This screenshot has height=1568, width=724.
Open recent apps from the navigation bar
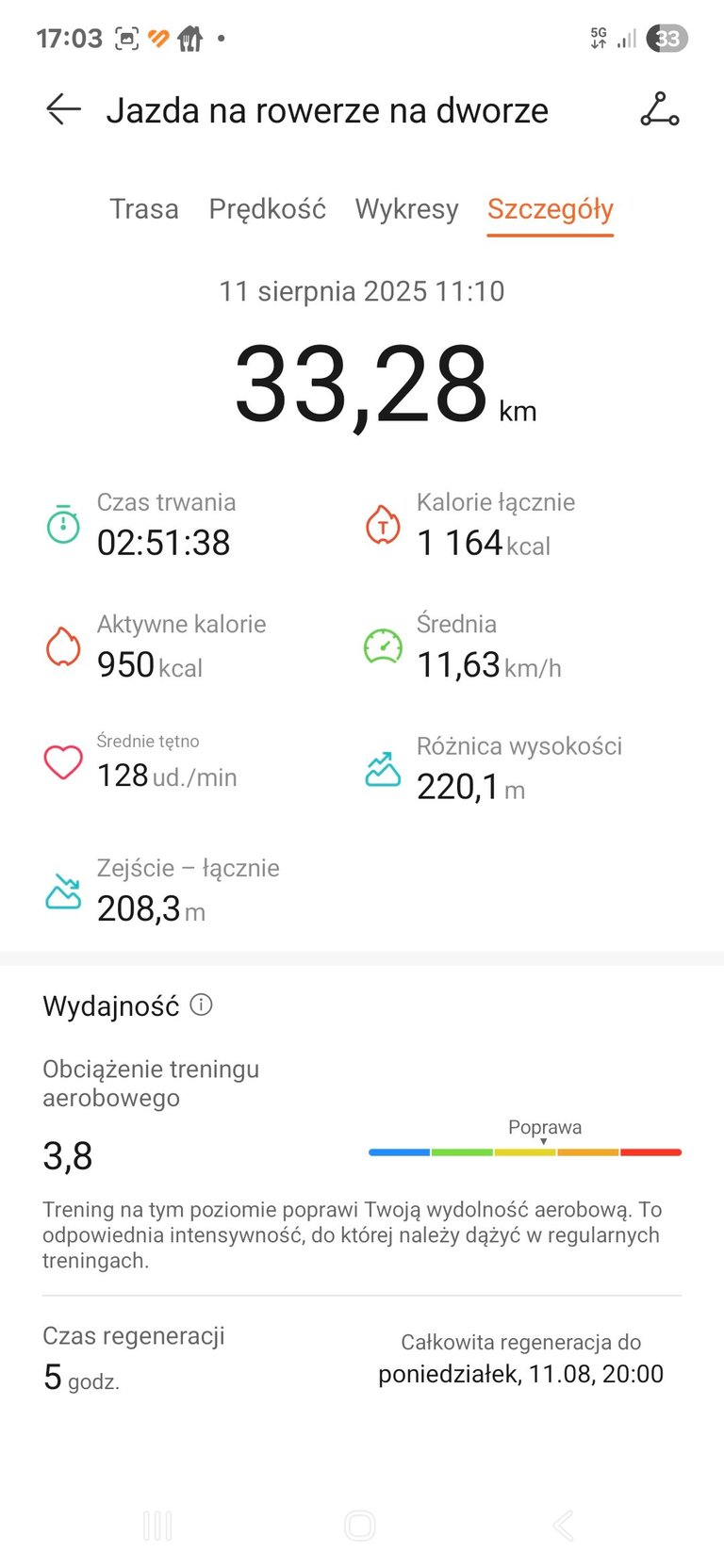[x=157, y=1525]
